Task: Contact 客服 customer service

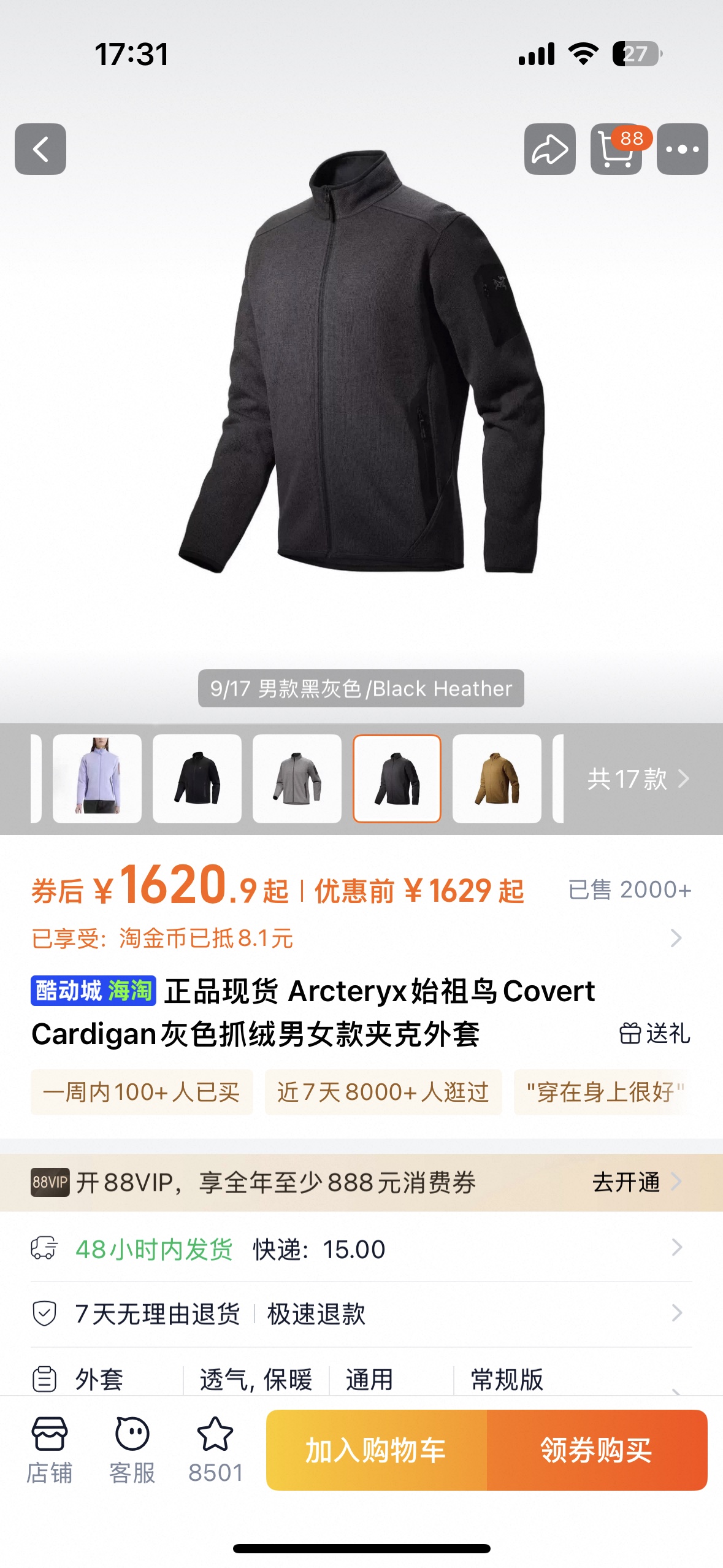Action: [x=132, y=1449]
